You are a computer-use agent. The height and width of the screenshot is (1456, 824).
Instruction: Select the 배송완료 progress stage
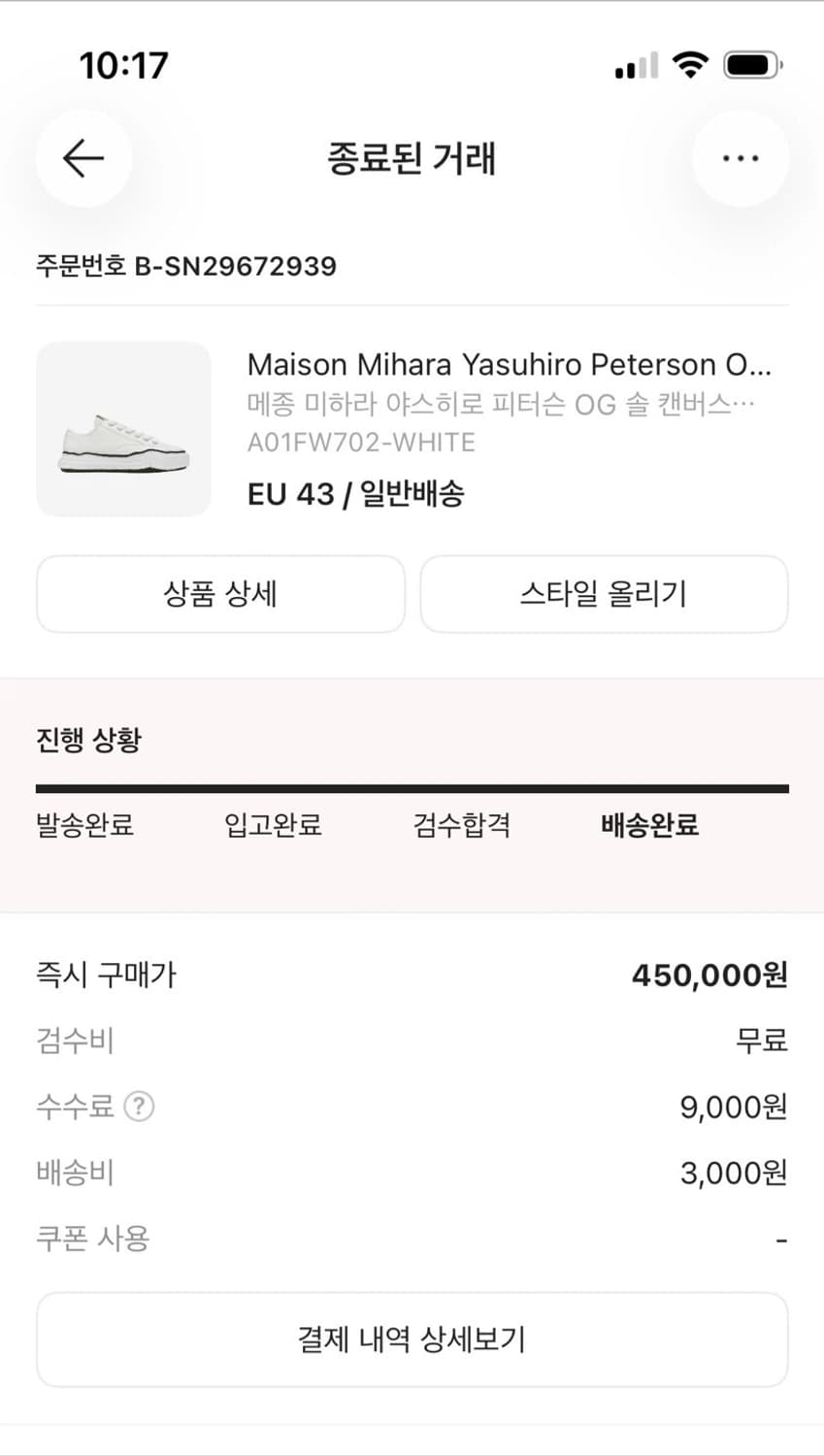coord(648,826)
